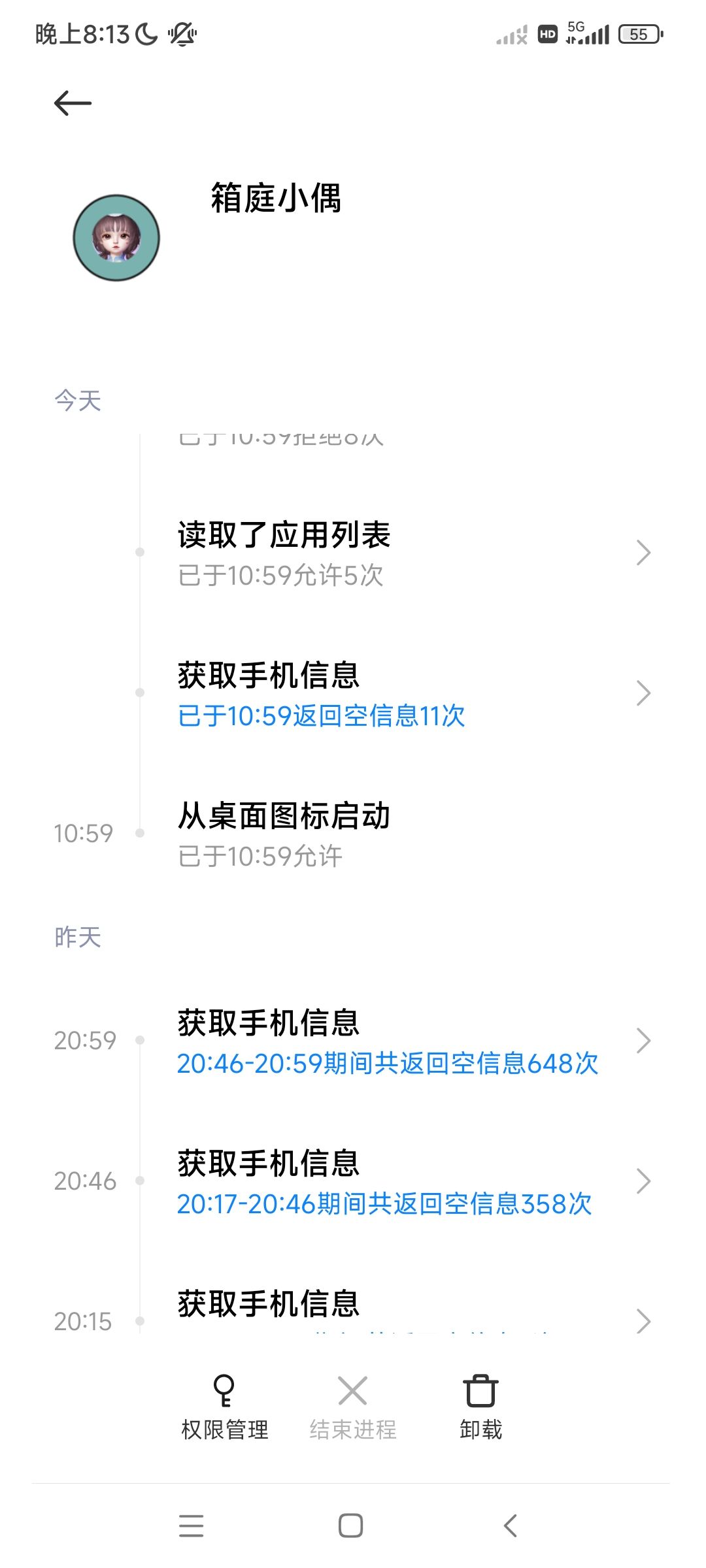Open 权限管理 (permission management)
Image resolution: width=706 pixels, height=1568 pixels.
[224, 1408]
